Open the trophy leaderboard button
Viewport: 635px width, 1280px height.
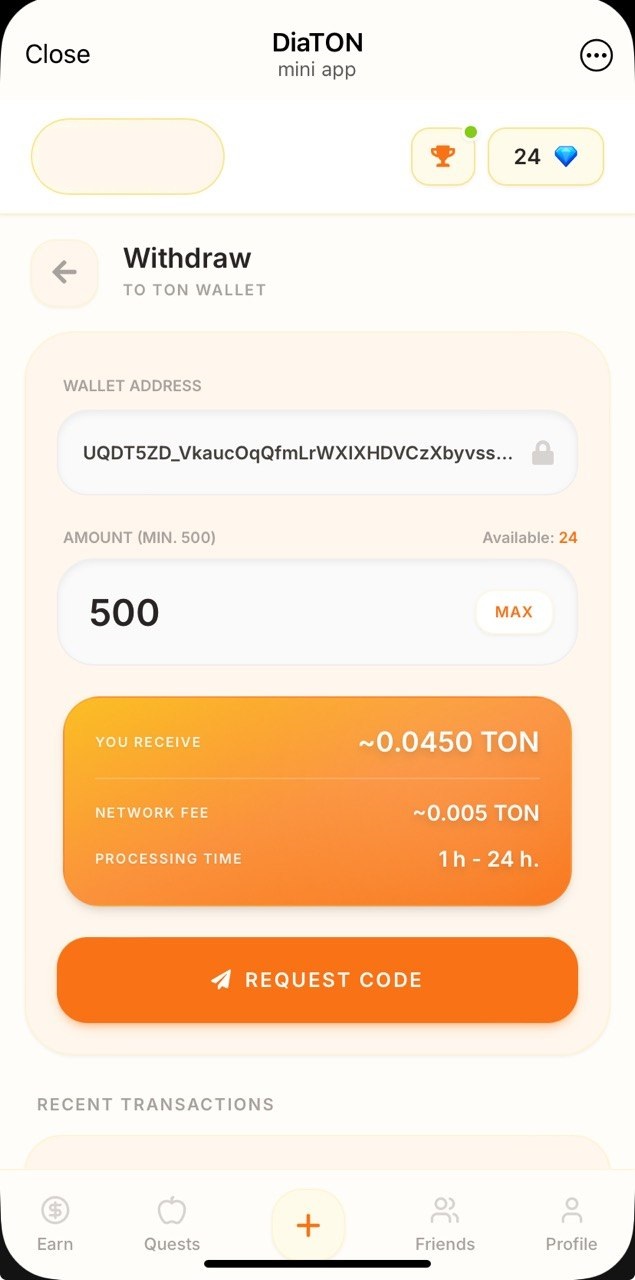tap(442, 157)
